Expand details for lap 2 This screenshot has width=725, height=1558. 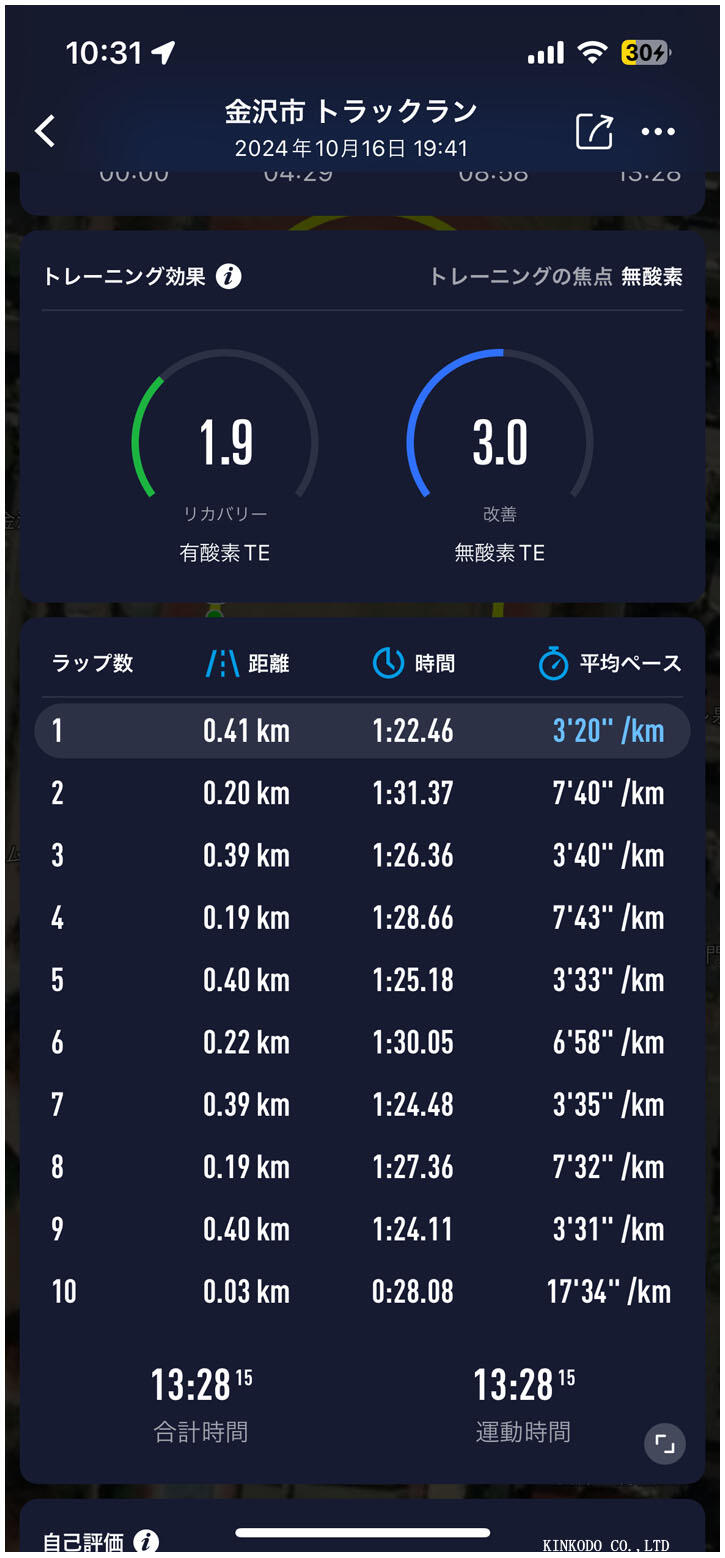coord(362,793)
